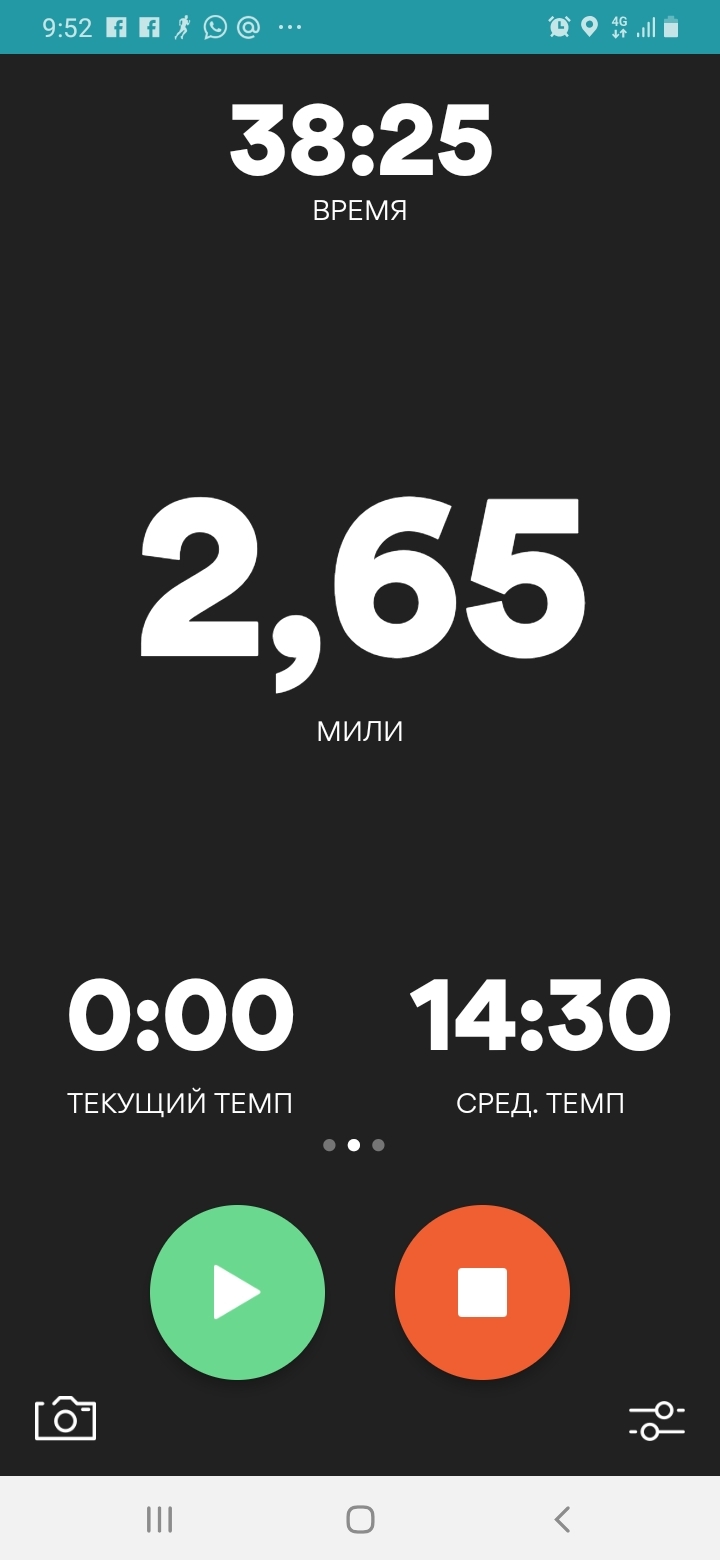This screenshot has height=1560, width=720.
Task: Go back using the system back button
Action: [x=562, y=1519]
